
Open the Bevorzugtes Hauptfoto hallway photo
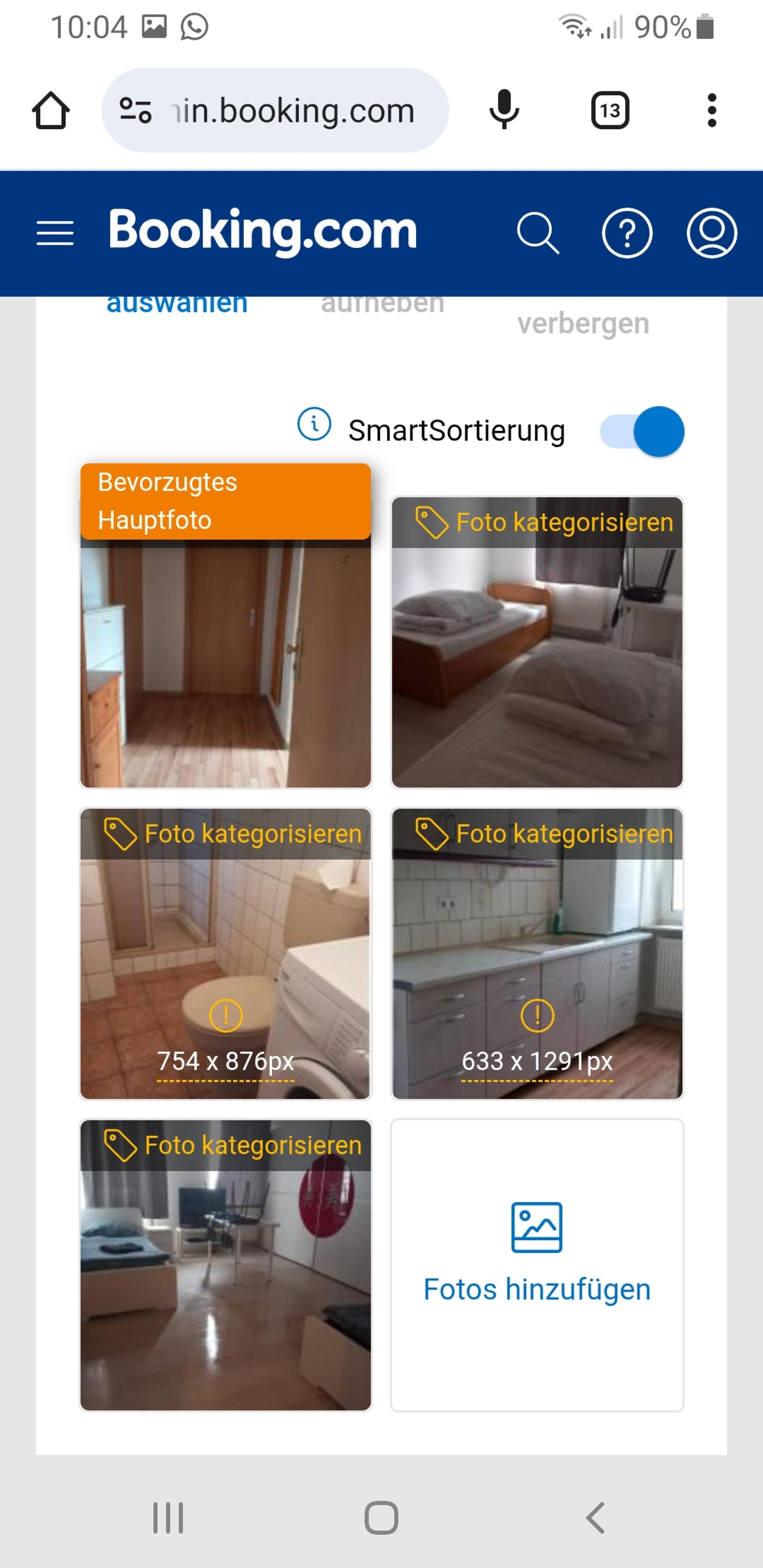[x=225, y=664]
